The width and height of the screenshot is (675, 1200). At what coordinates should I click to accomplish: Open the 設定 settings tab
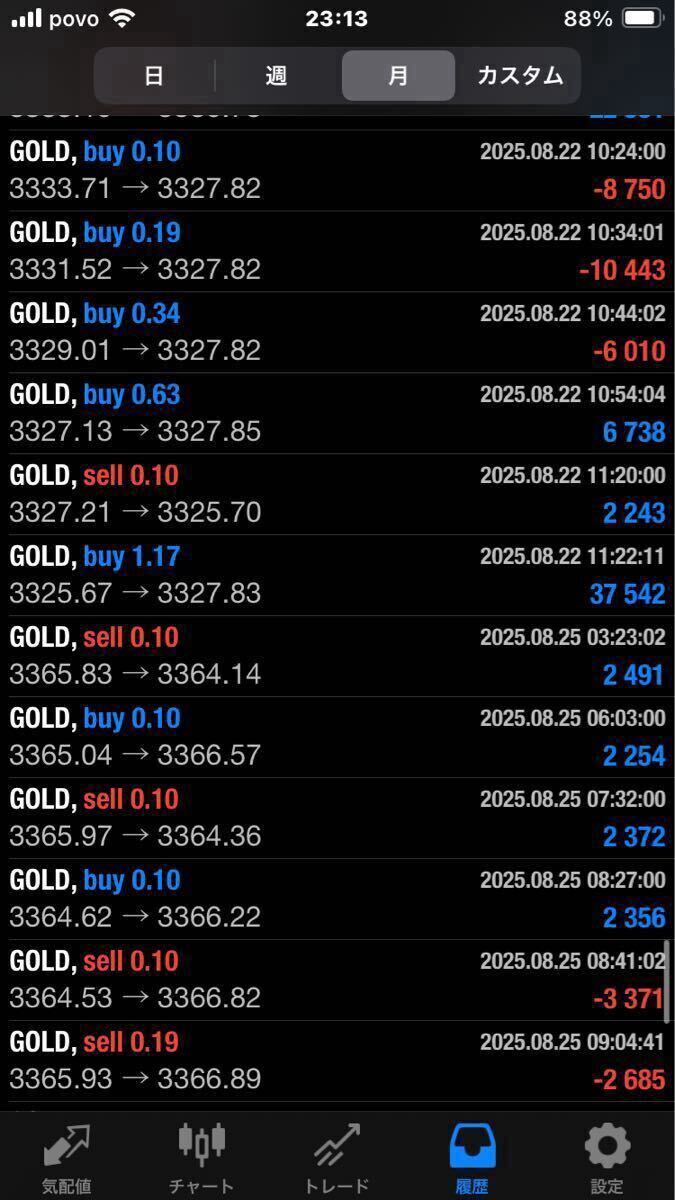[x=607, y=1157]
